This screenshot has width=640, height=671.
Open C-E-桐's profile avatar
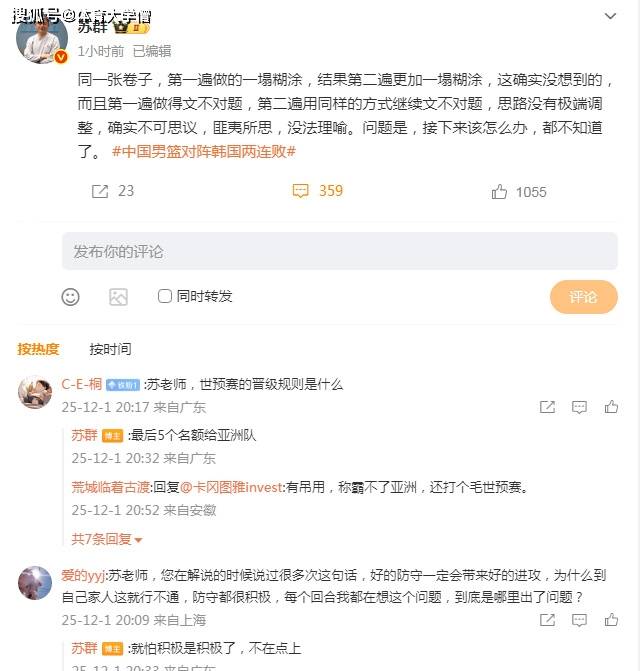pos(35,392)
